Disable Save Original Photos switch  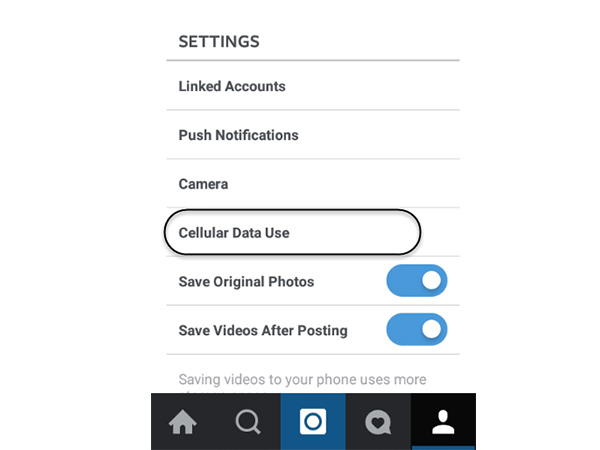[416, 282]
